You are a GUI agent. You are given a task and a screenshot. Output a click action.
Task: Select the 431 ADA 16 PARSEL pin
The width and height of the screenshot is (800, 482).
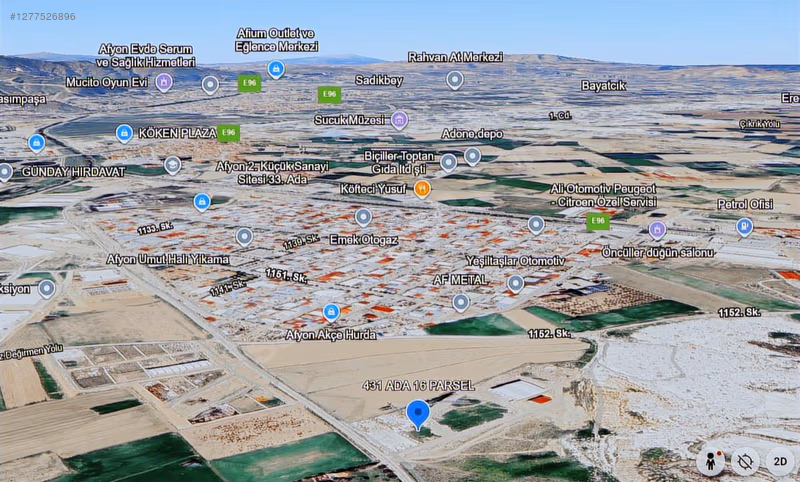click(x=417, y=414)
